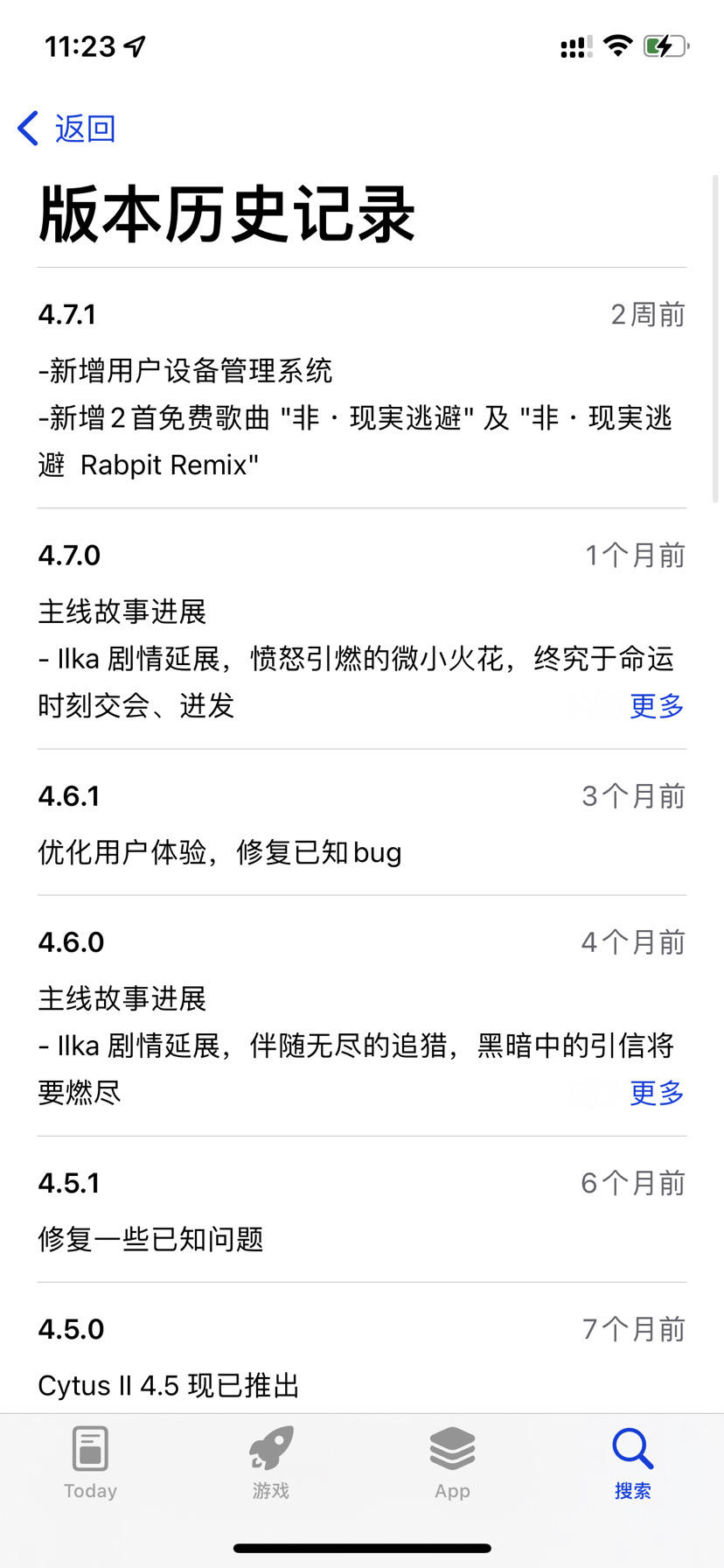Open the 游戏 tab

tap(271, 1463)
